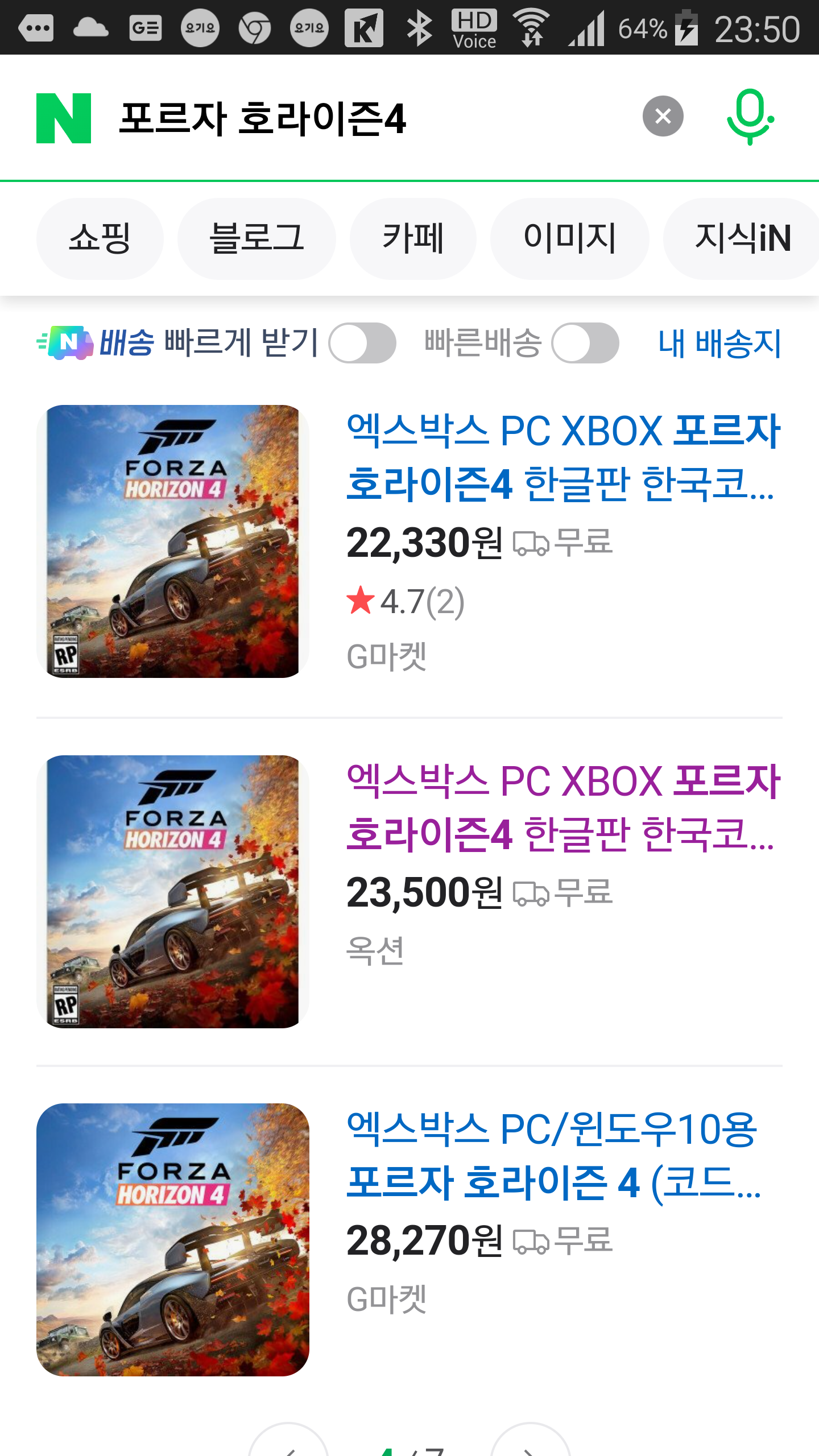
Task: Tap the product image of the 28,270원 item
Action: click(173, 1240)
